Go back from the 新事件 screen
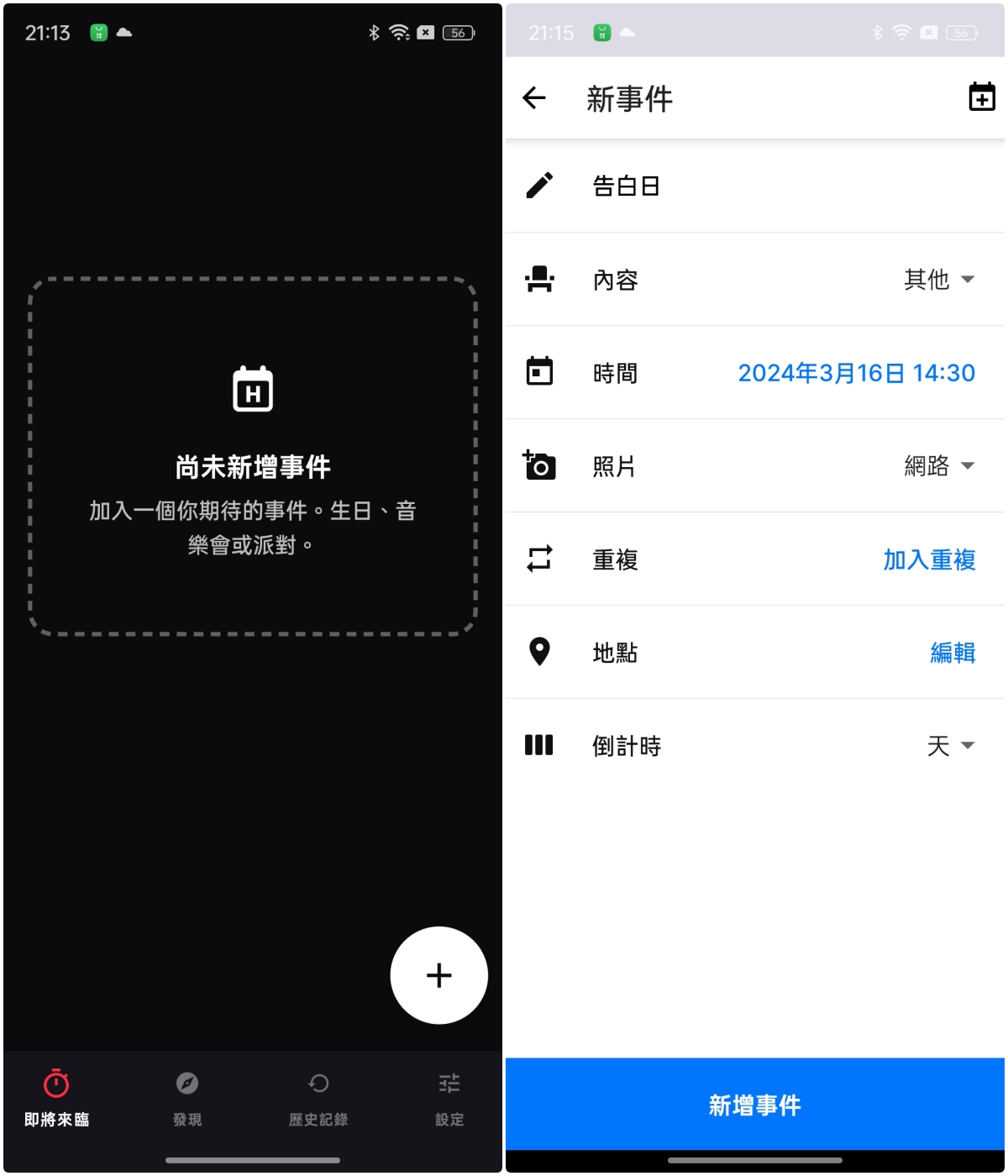The height and width of the screenshot is (1176, 1008). [534, 98]
